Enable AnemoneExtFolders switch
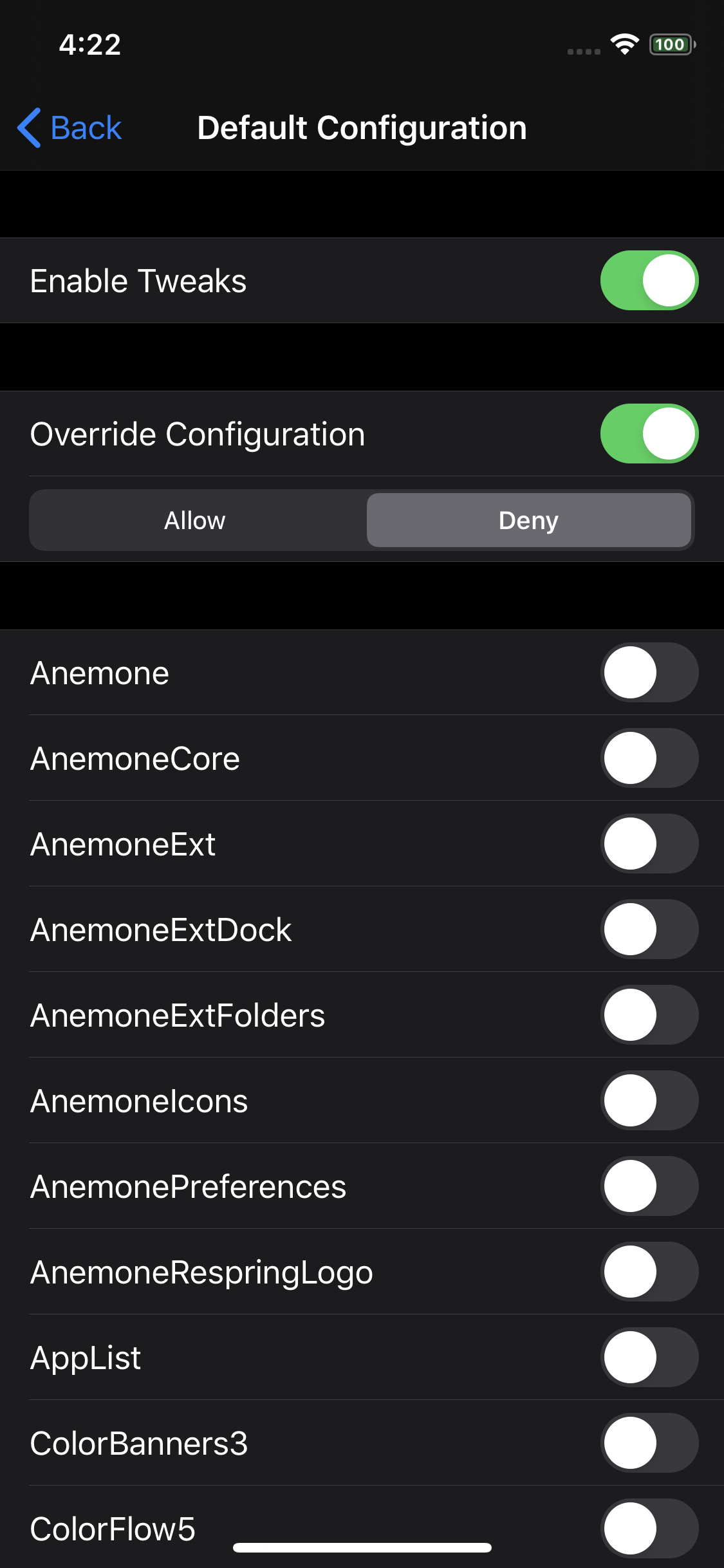The height and width of the screenshot is (1568, 724). click(x=649, y=1015)
